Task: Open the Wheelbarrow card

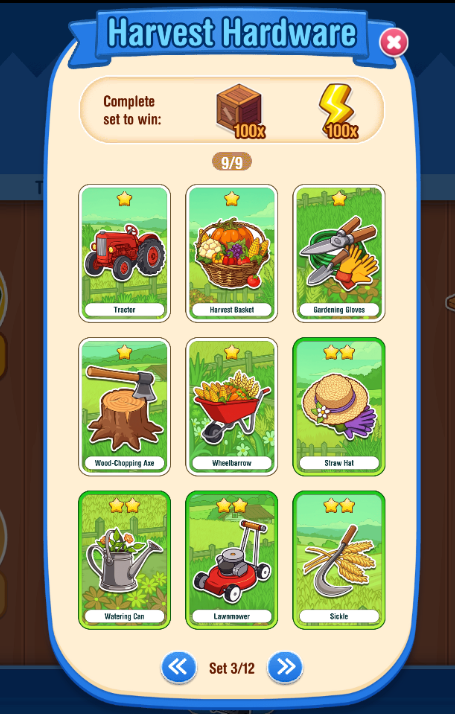Action: pyautogui.click(x=231, y=407)
